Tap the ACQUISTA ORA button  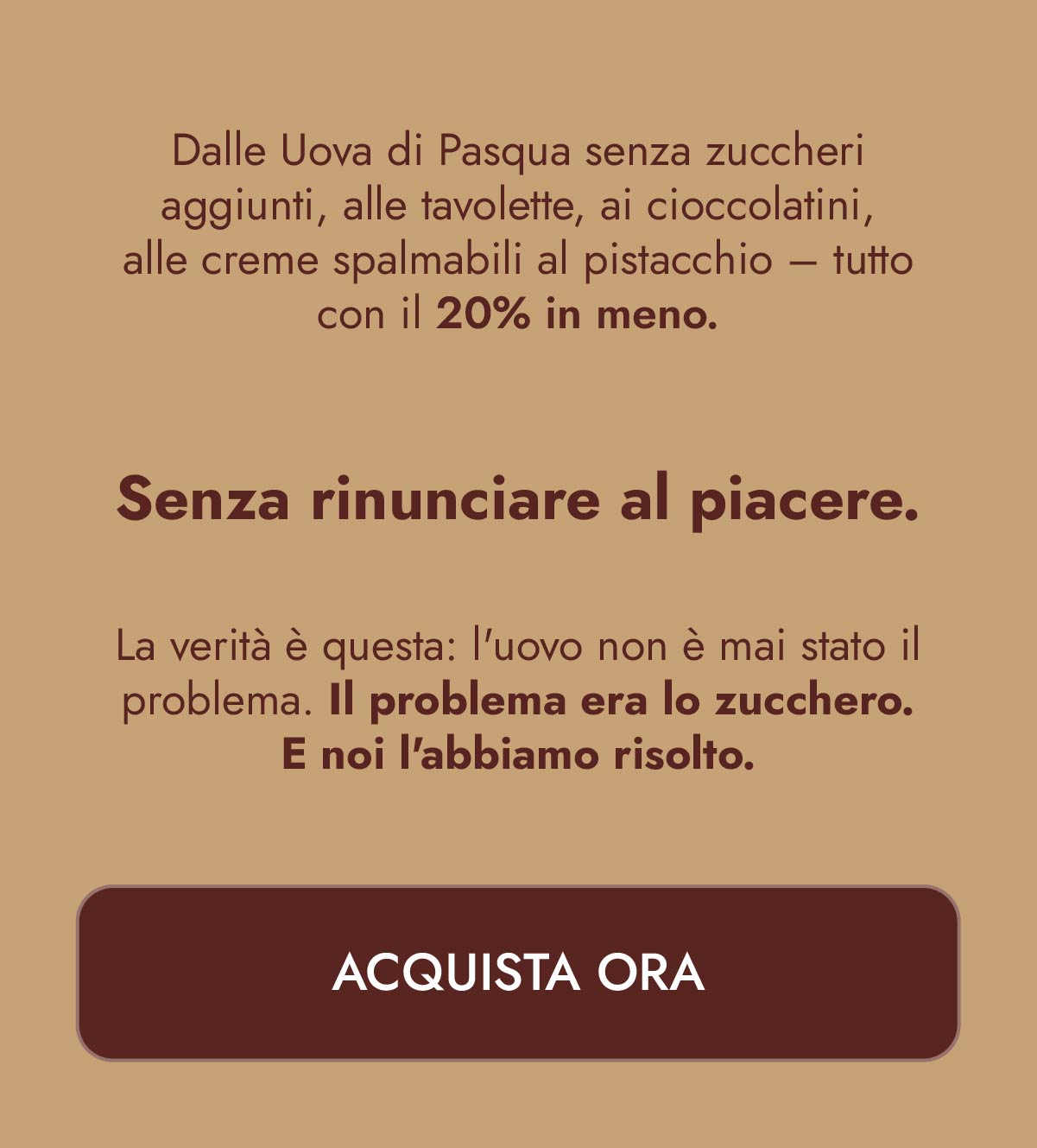point(518,973)
